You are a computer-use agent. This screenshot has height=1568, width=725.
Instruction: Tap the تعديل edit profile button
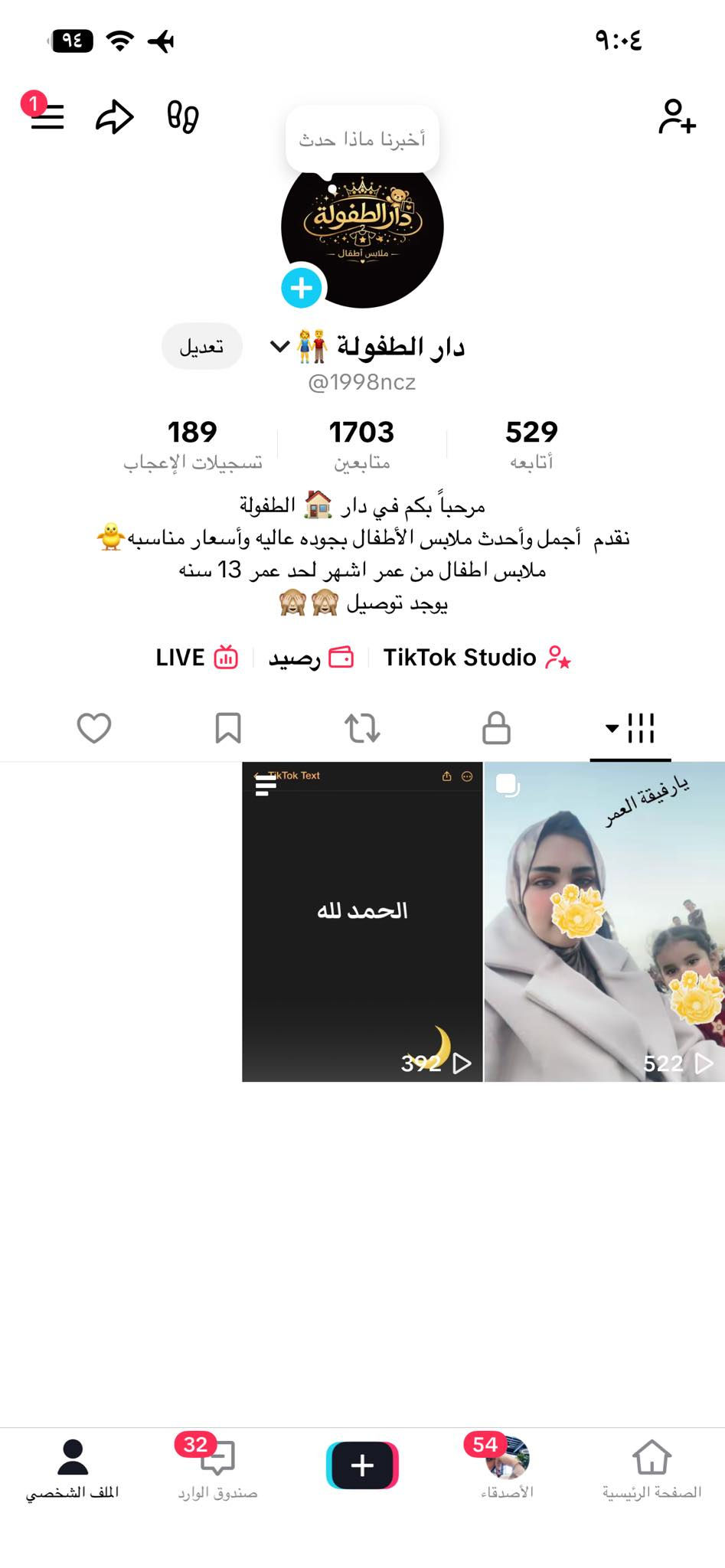point(202,347)
